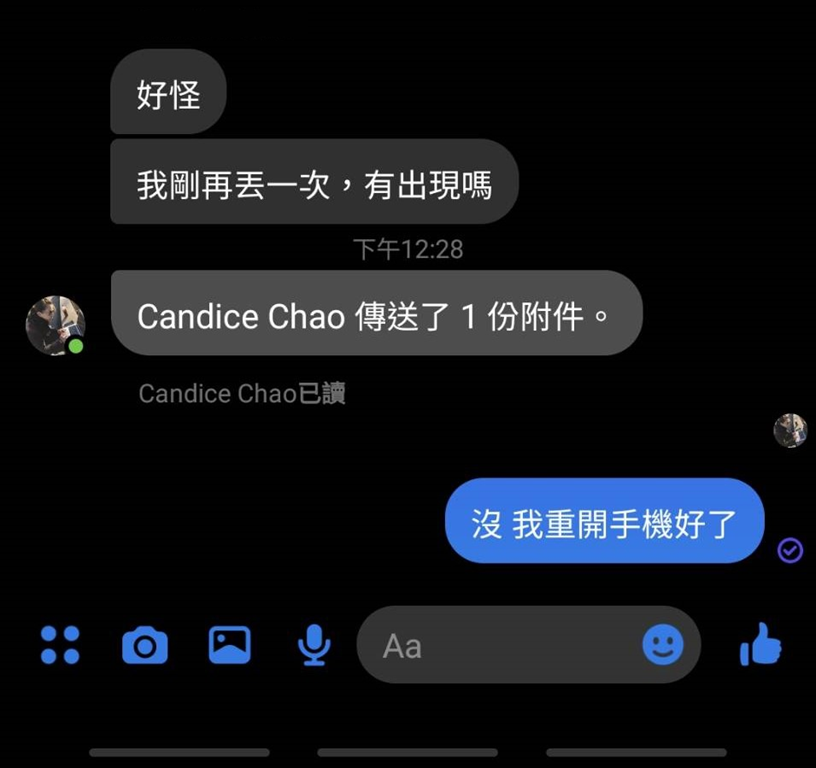816x768 pixels.
Task: Open the four-dot more actions menu
Action: (60, 645)
